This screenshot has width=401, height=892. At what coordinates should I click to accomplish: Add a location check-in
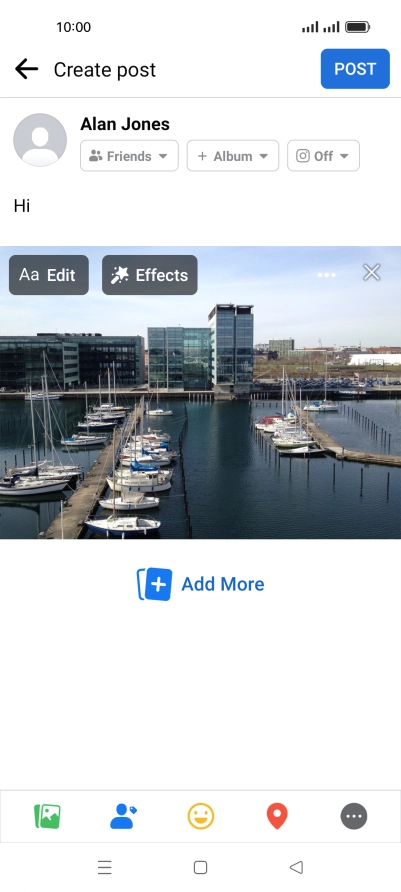(277, 816)
